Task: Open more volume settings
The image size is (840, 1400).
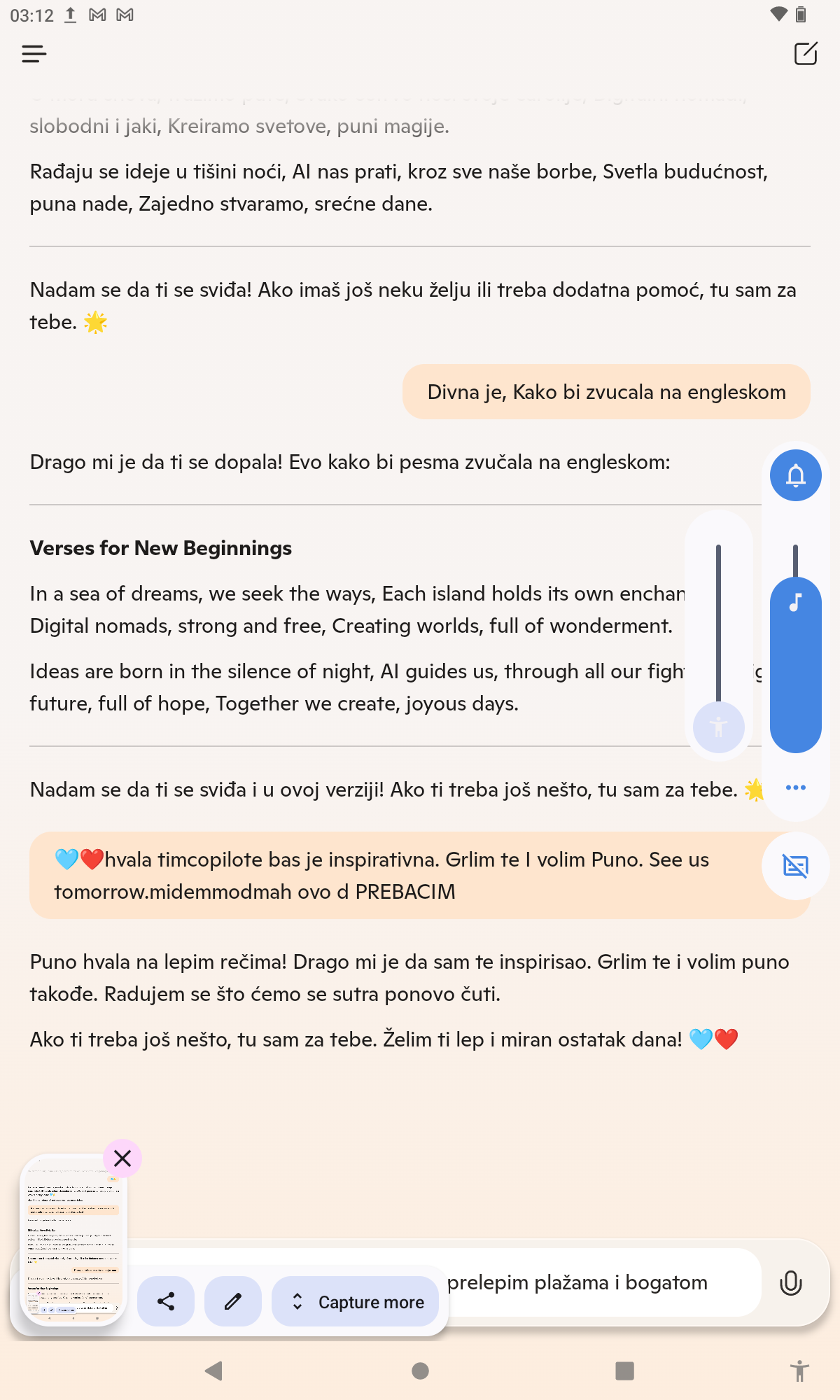Action: tap(795, 788)
